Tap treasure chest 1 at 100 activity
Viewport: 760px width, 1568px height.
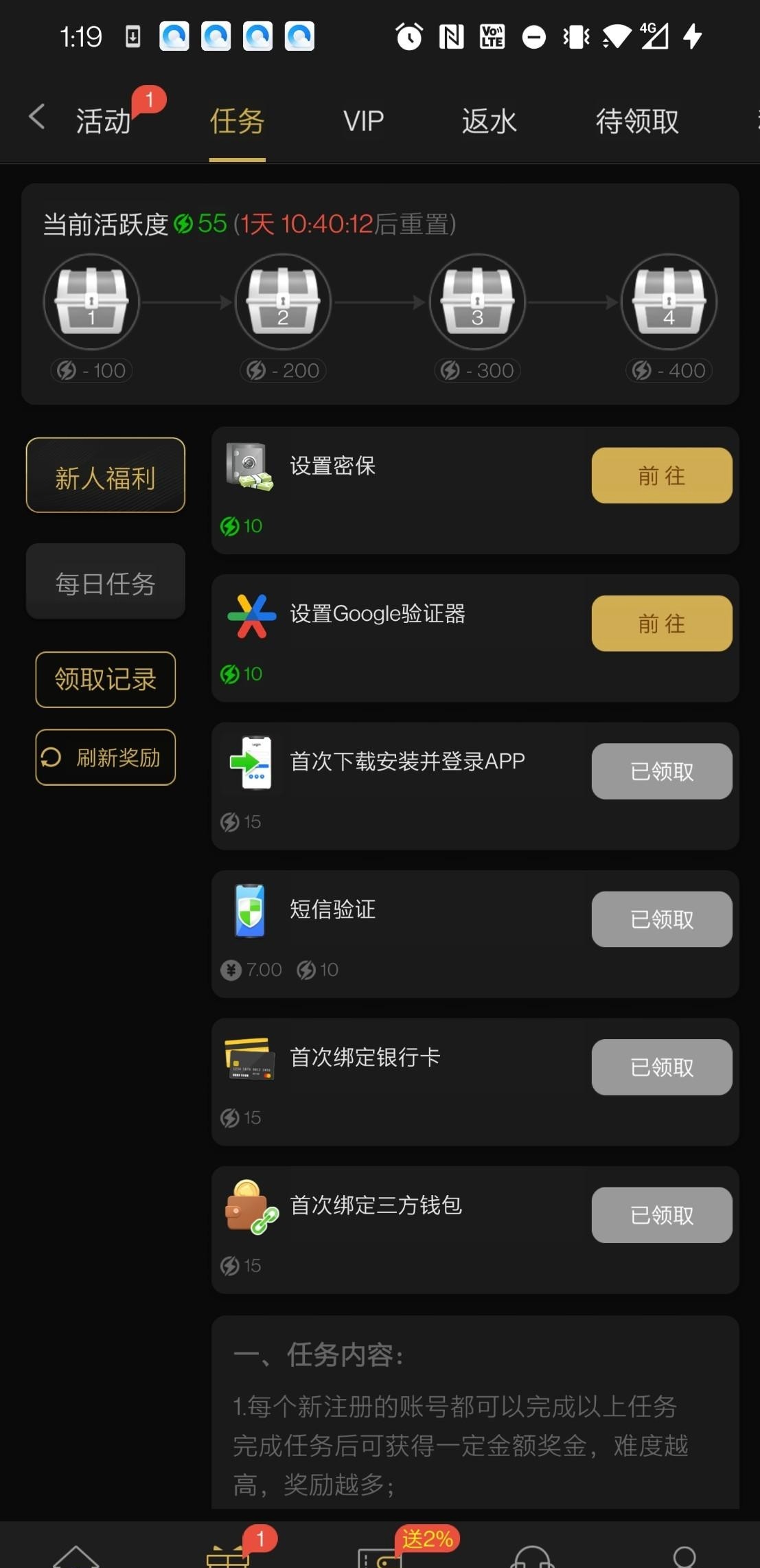(91, 302)
